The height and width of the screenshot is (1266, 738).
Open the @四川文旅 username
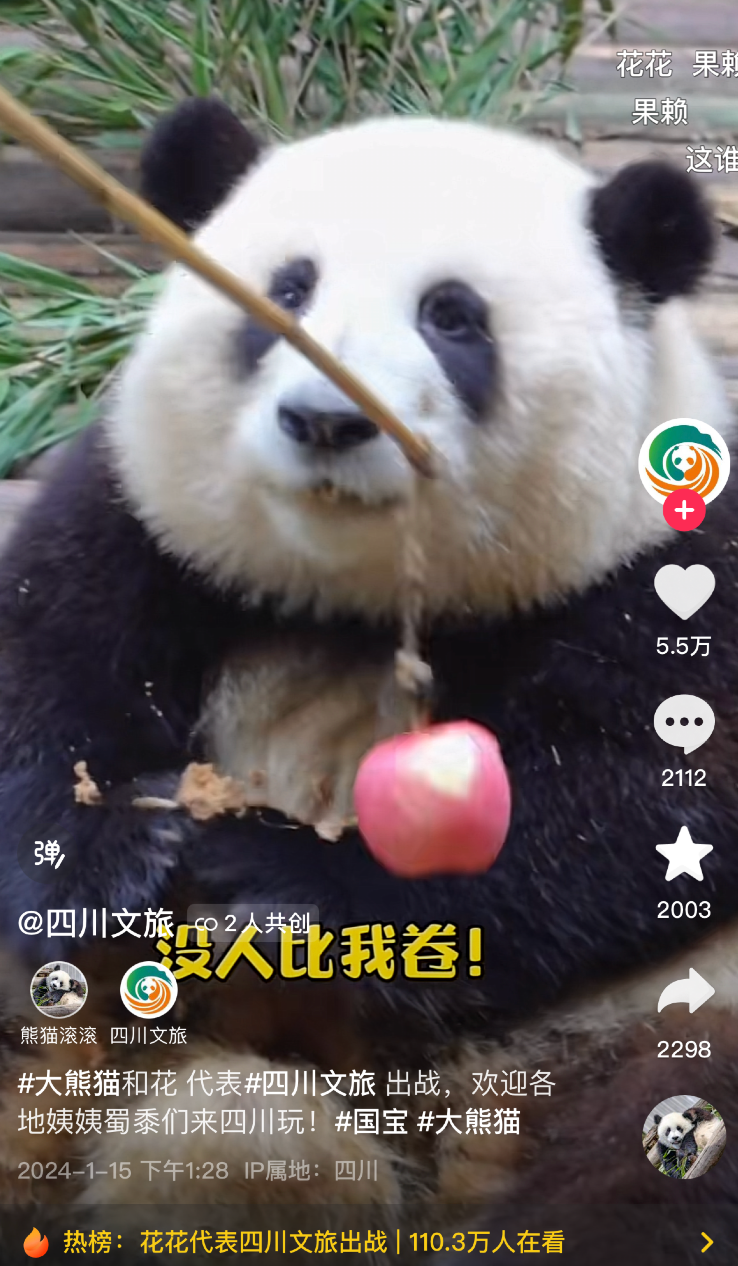(96, 923)
